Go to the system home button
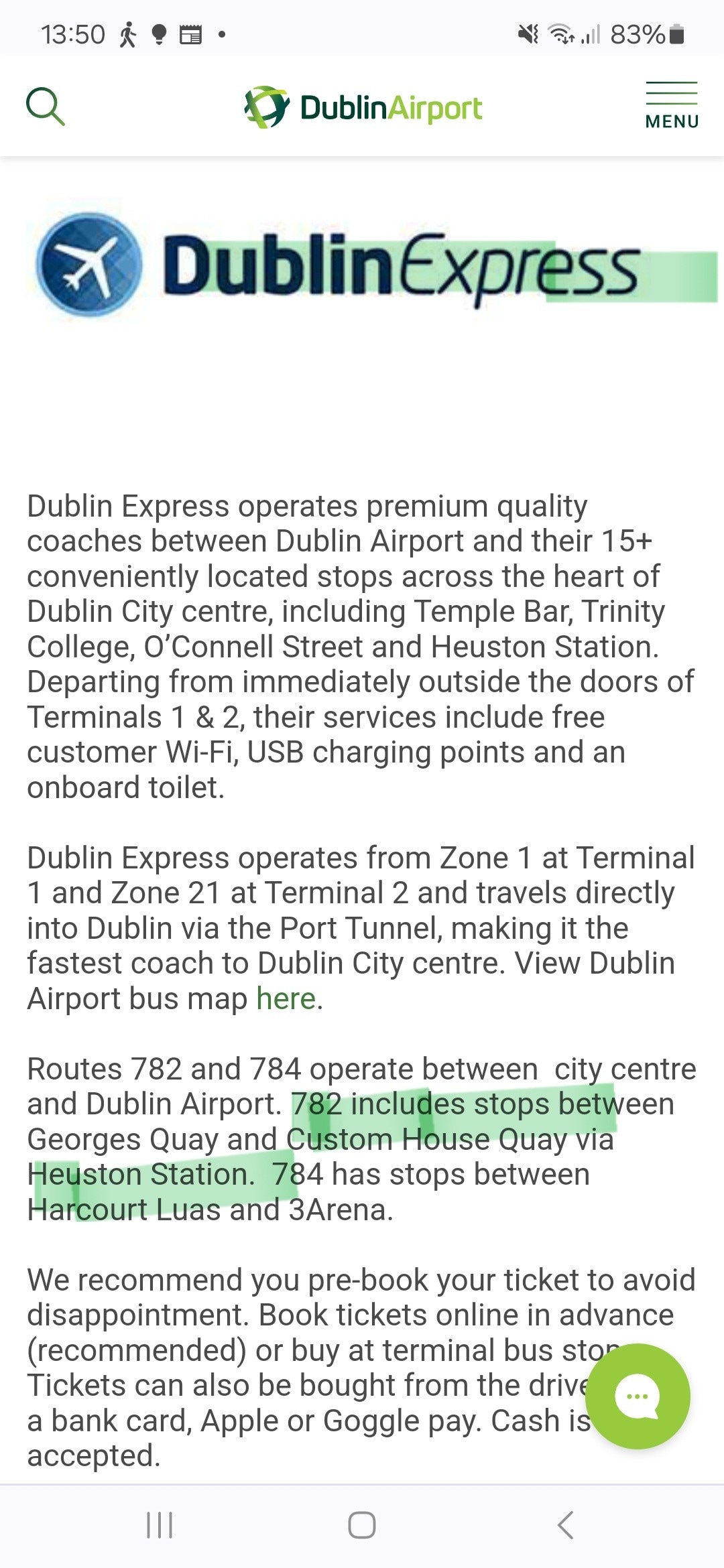The width and height of the screenshot is (724, 1568). [x=362, y=1525]
